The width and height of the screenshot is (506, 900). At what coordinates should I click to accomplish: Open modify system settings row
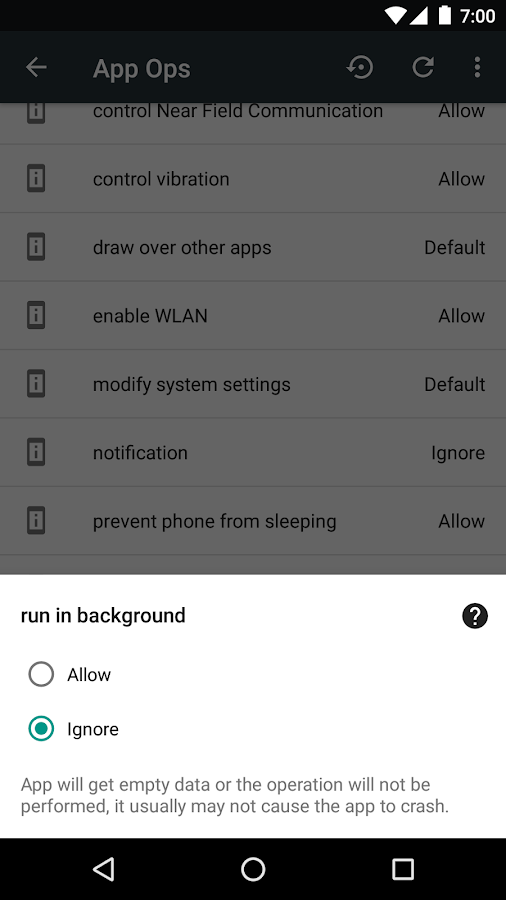253,384
